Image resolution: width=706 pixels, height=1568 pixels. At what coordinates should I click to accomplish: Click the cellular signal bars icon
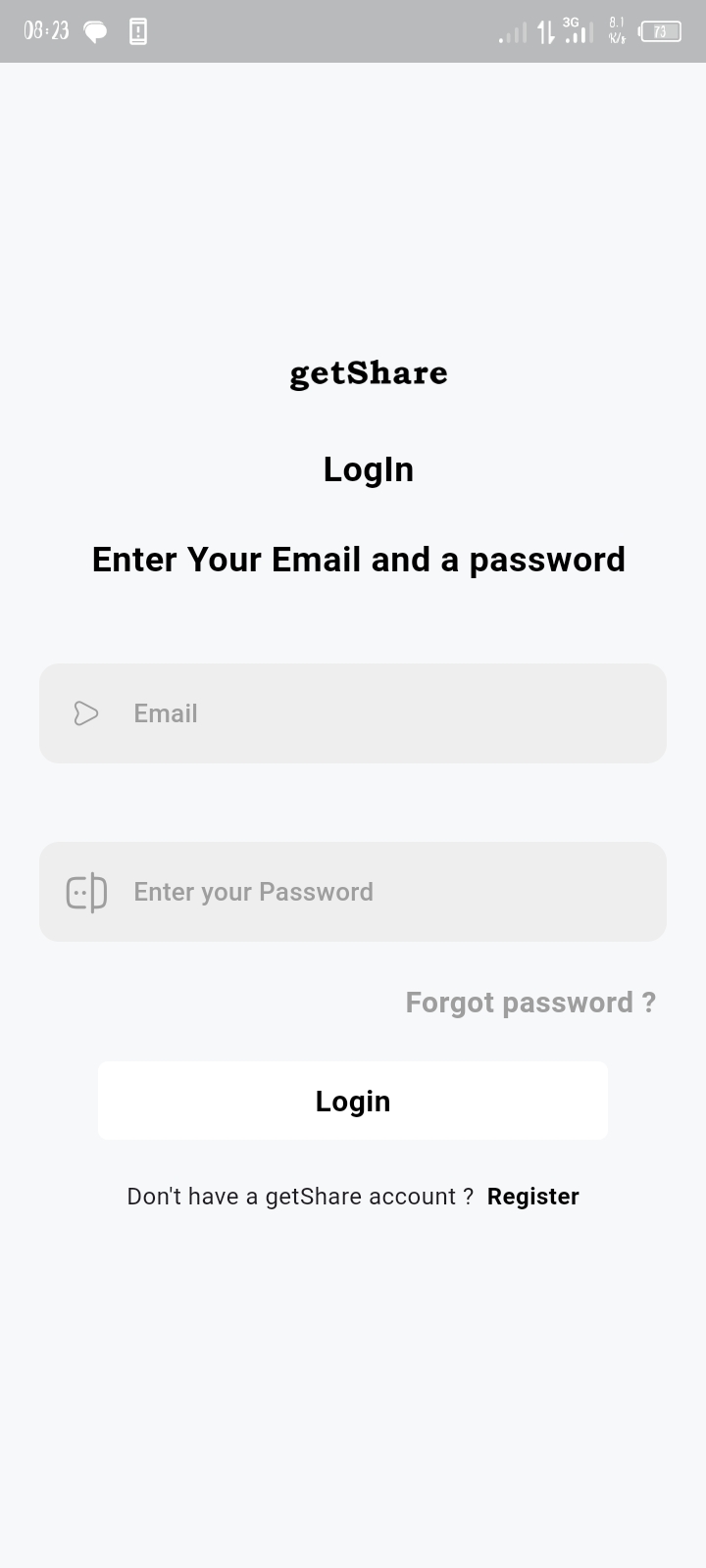[x=510, y=32]
